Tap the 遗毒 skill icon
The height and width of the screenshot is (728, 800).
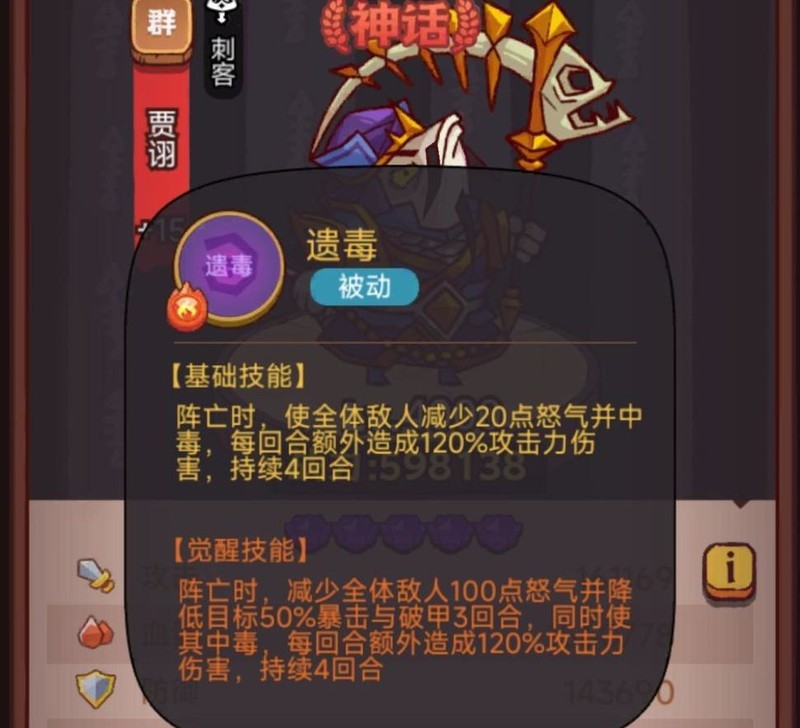click(x=229, y=266)
